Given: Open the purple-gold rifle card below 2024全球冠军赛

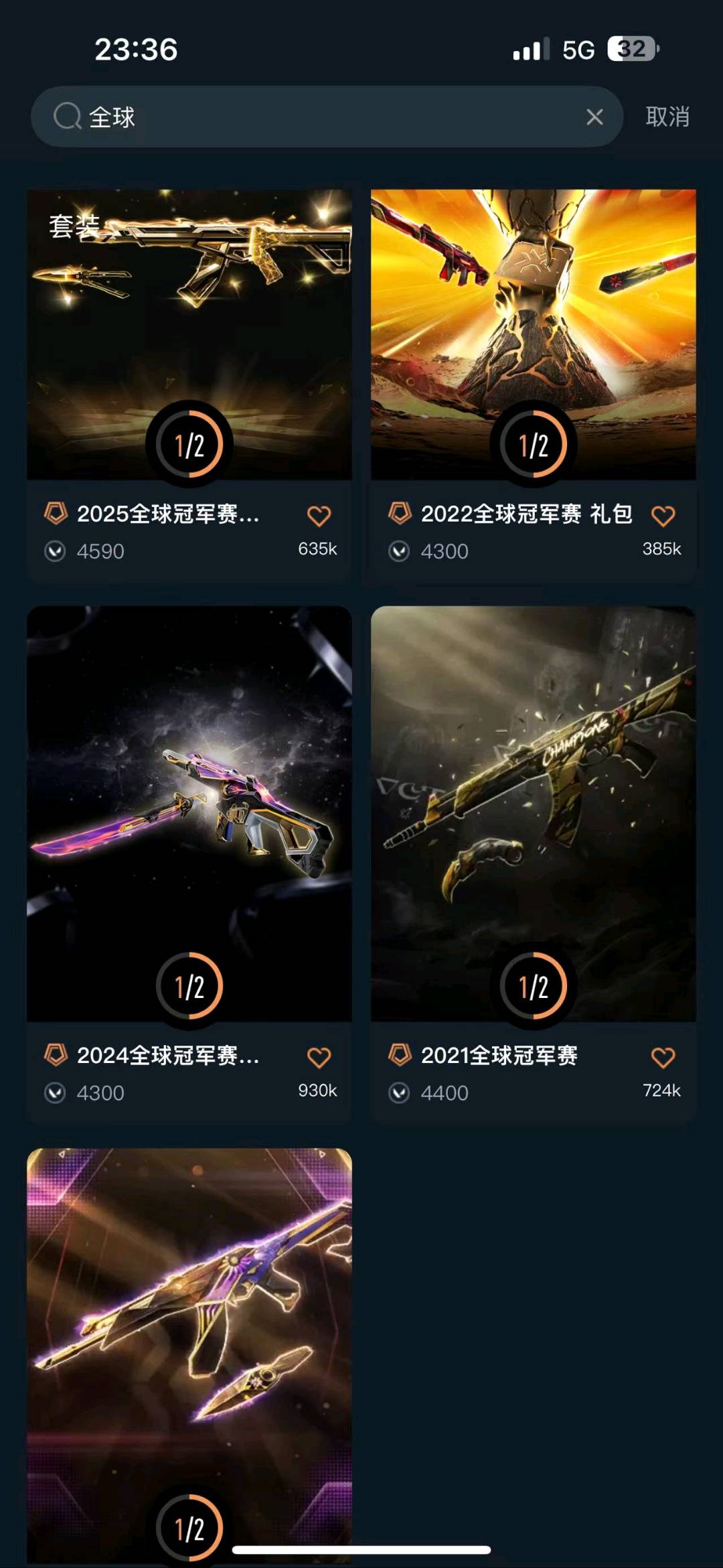Looking at the screenshot, I should [x=189, y=1340].
